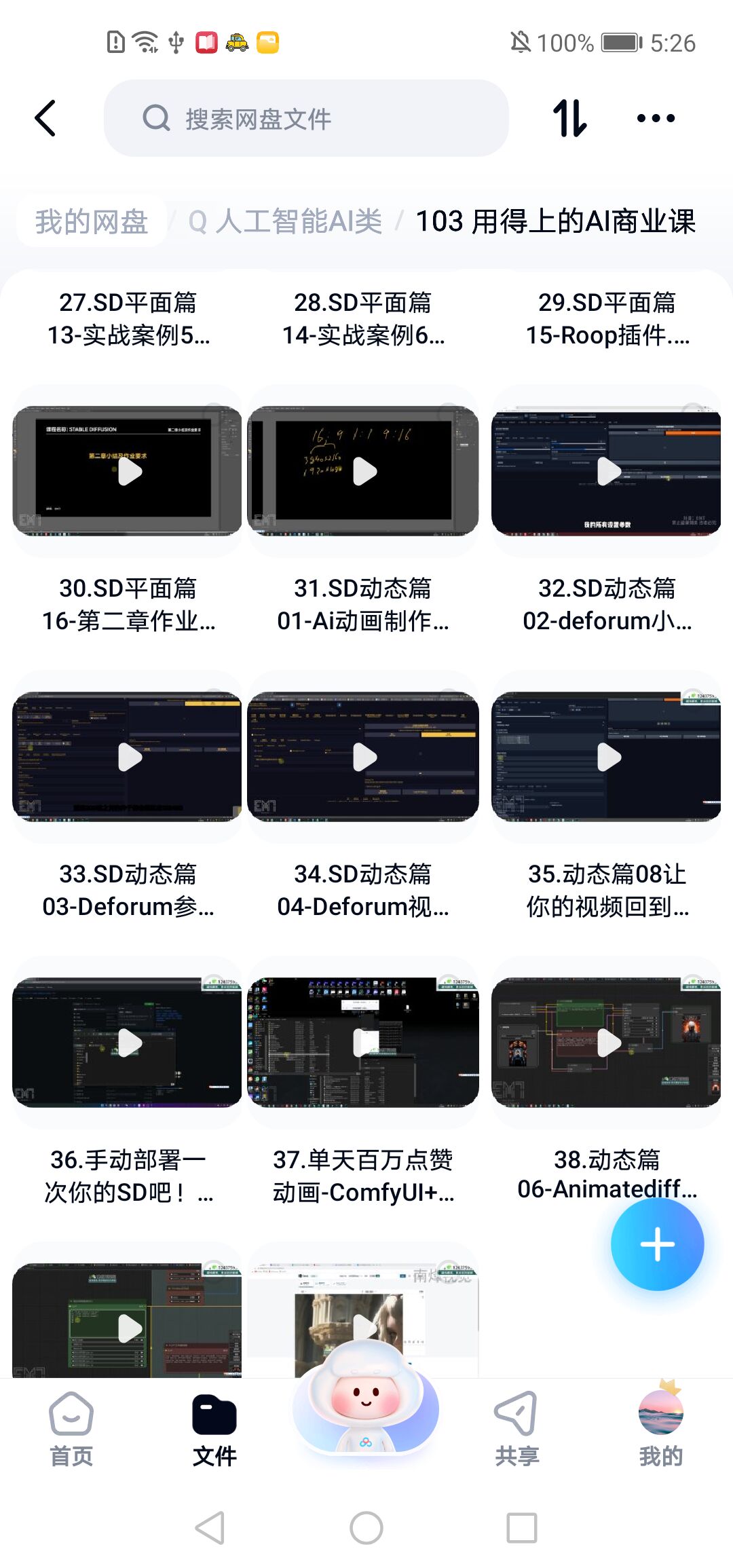The width and height of the screenshot is (733, 1568).
Task: Go back using the top-left arrow
Action: pos(45,119)
